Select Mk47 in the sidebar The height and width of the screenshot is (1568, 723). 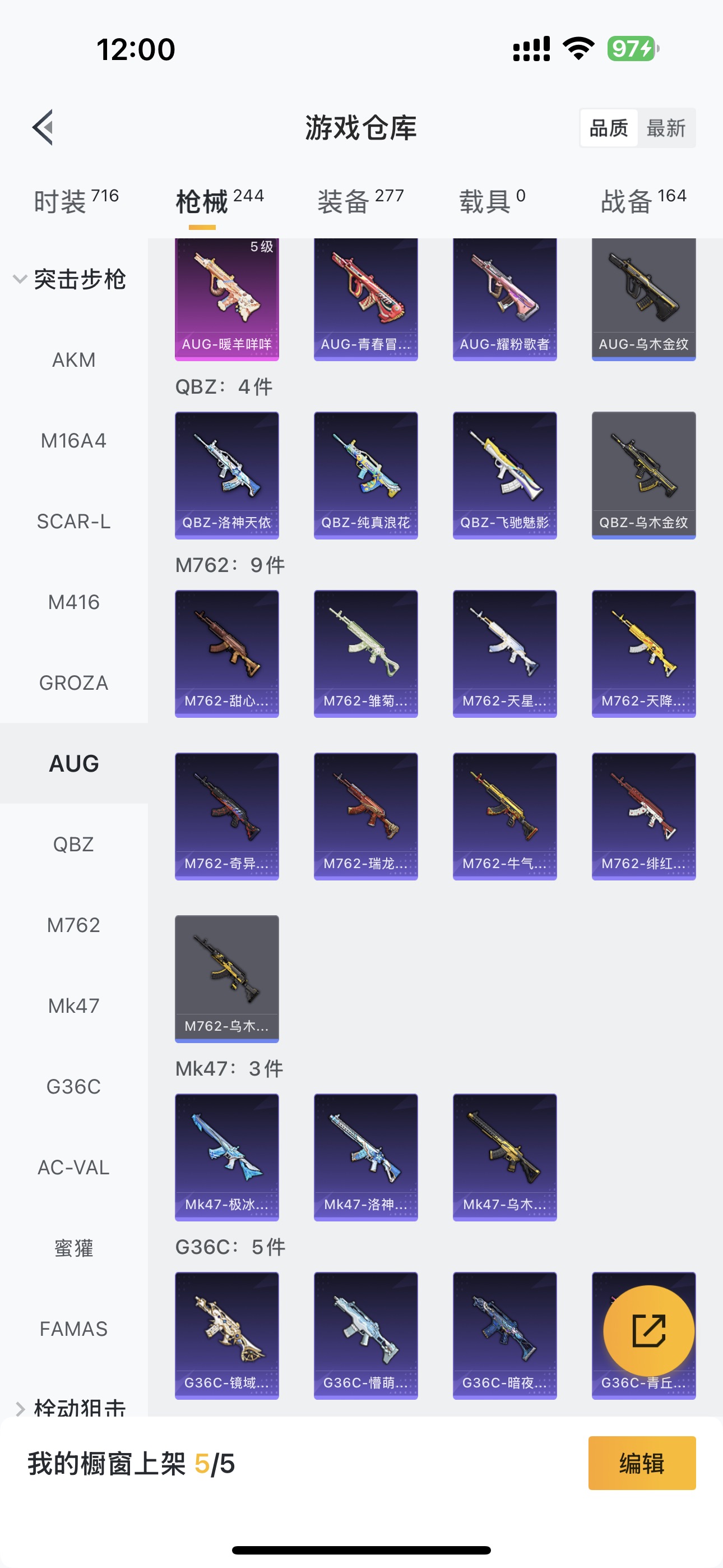[73, 1006]
